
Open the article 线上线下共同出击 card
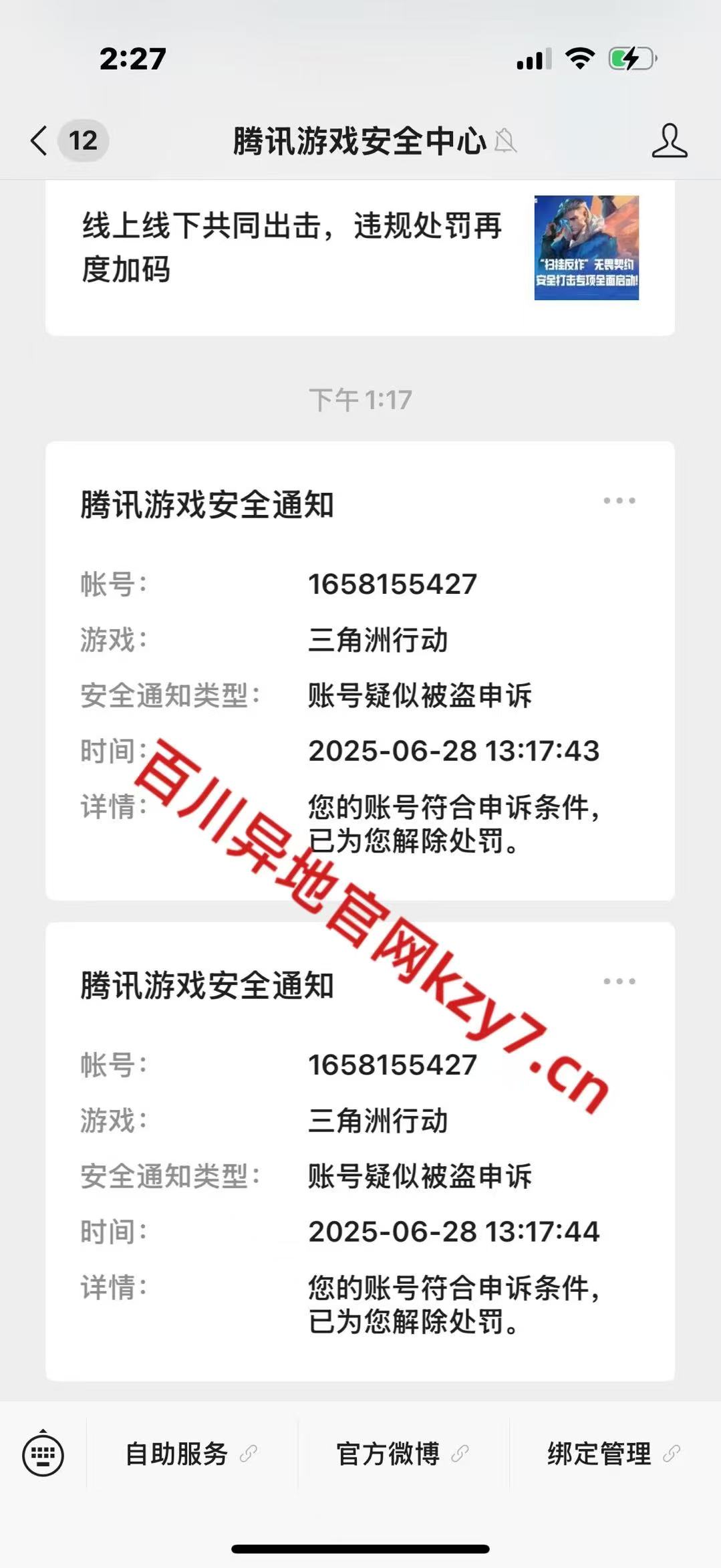(360, 257)
